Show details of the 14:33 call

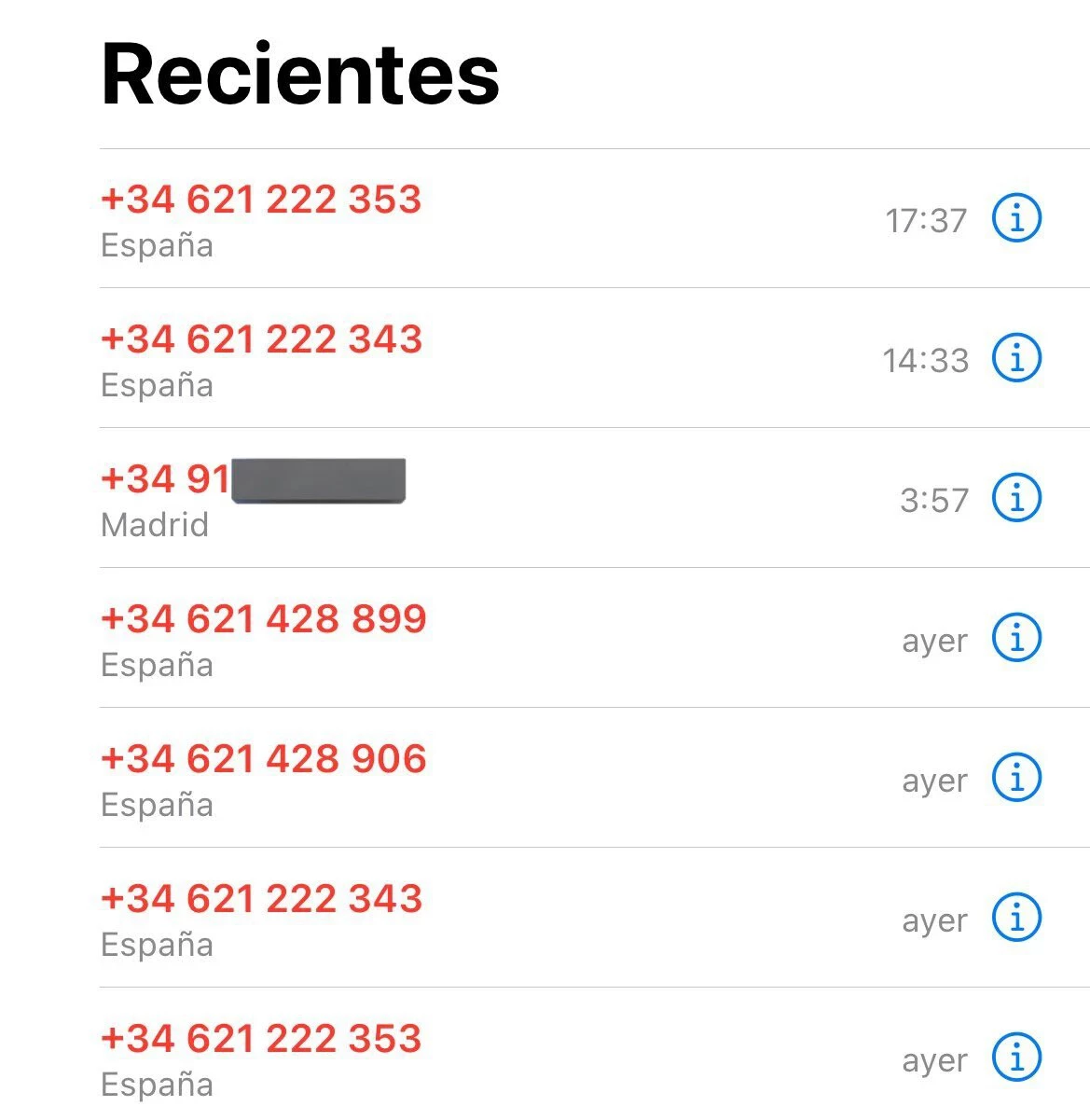1015,359
